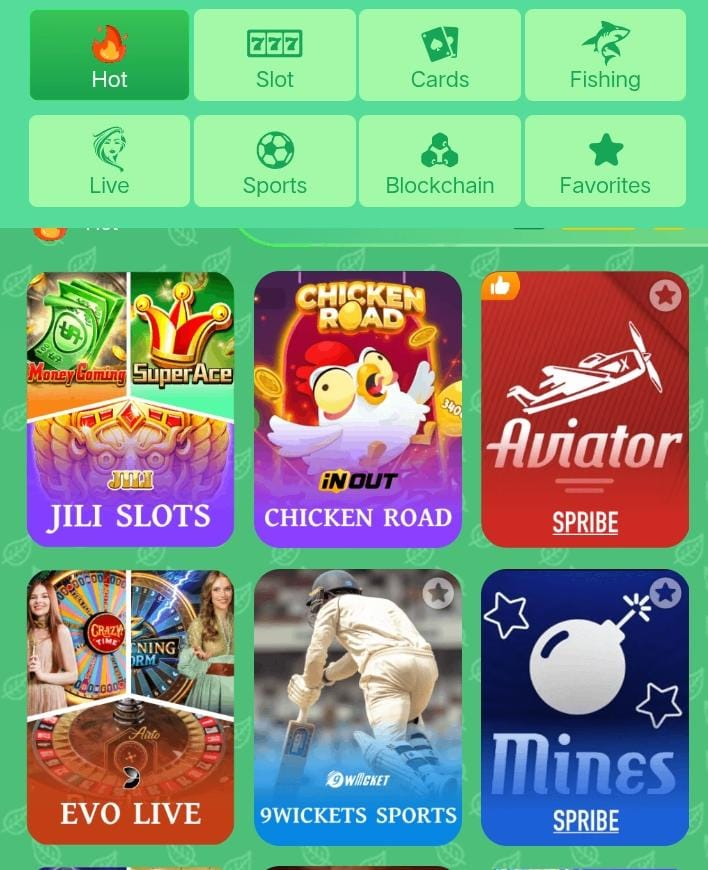This screenshot has height=870, width=708.
Task: Add 9Wickets Sports to favorites via star
Action: click(437, 594)
